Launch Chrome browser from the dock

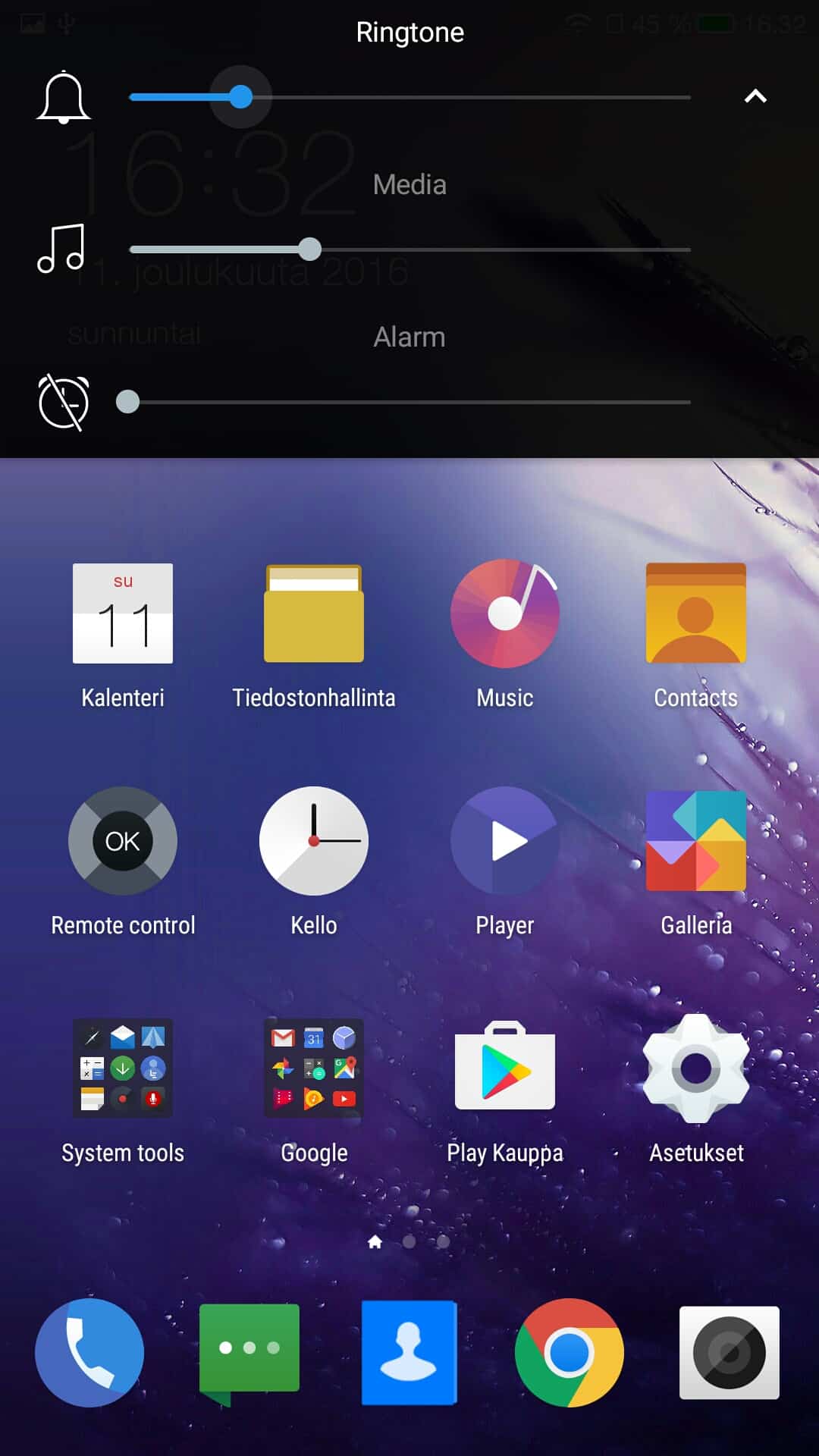click(570, 1353)
